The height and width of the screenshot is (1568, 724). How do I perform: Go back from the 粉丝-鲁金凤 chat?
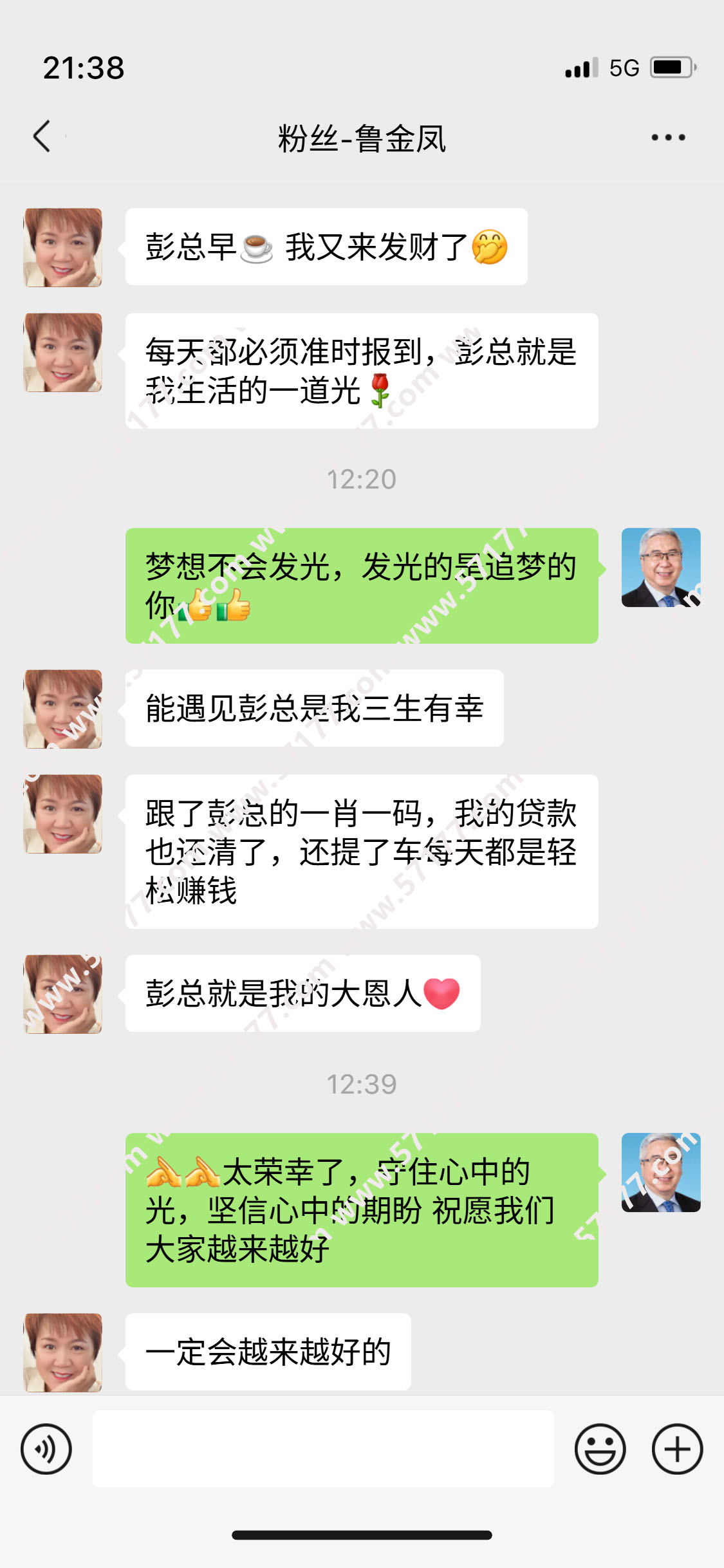tap(42, 136)
